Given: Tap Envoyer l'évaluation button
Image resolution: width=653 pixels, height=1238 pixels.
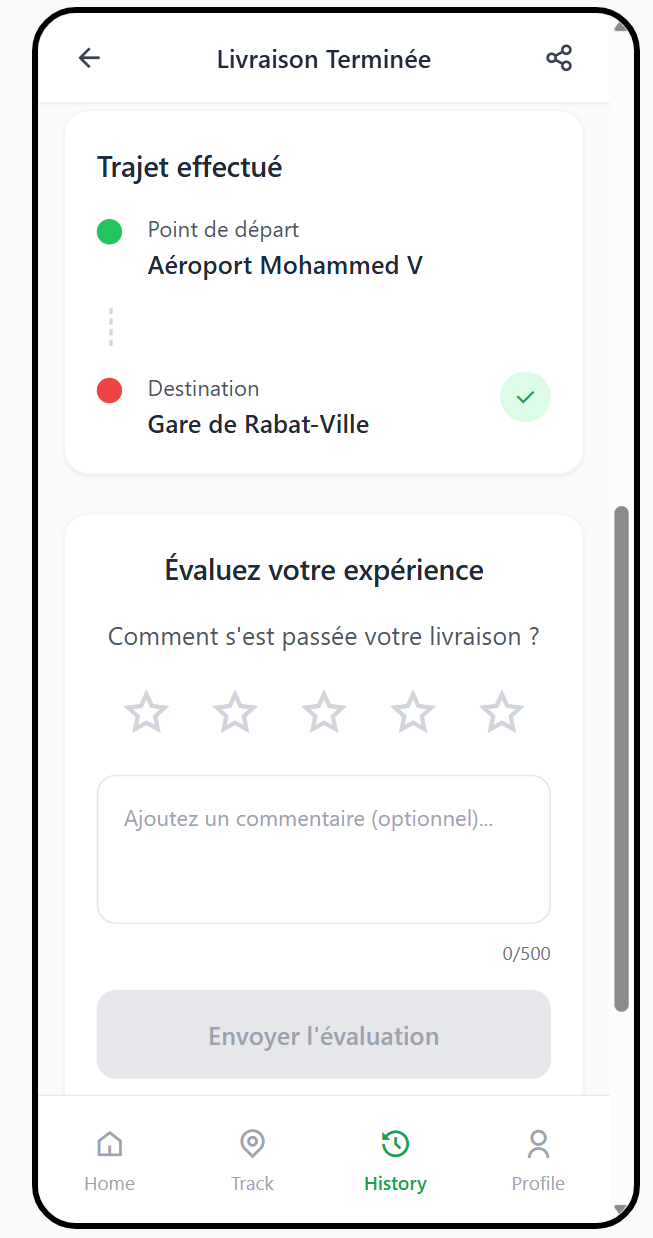Looking at the screenshot, I should click(x=323, y=1035).
